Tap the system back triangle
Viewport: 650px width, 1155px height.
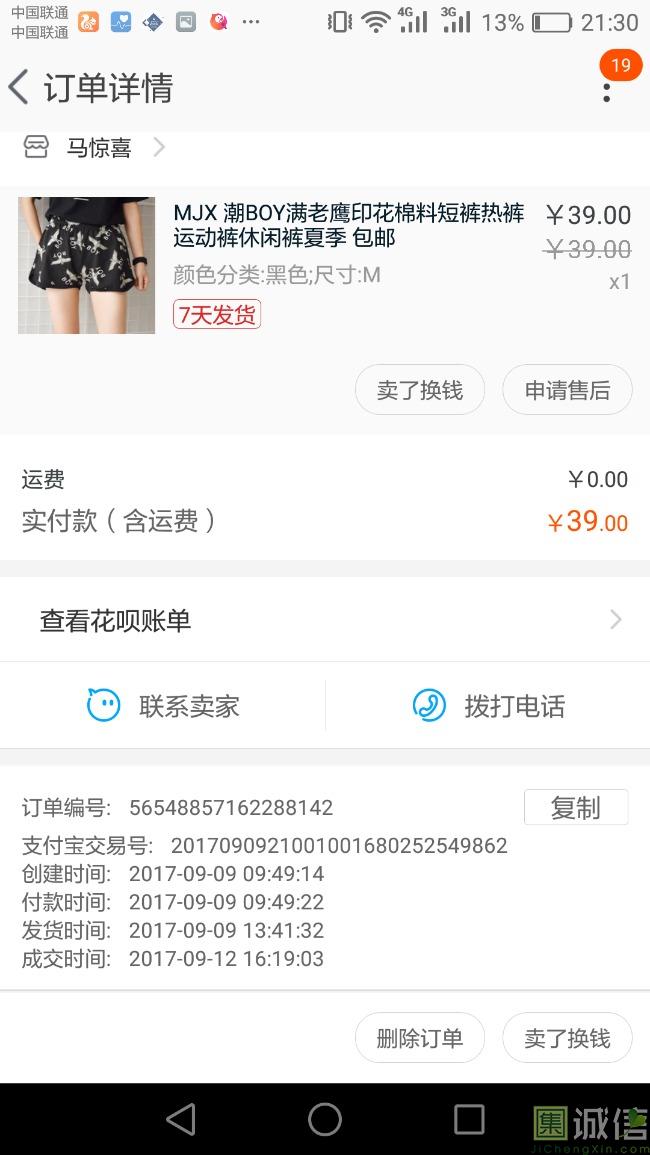pos(181,1119)
